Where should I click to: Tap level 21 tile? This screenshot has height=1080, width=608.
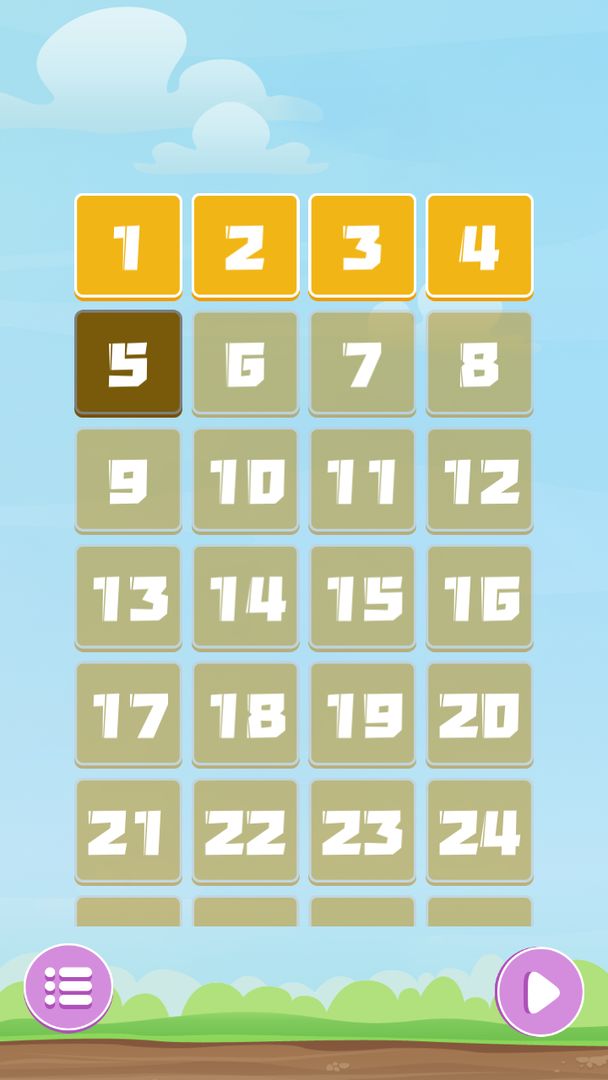coord(128,831)
